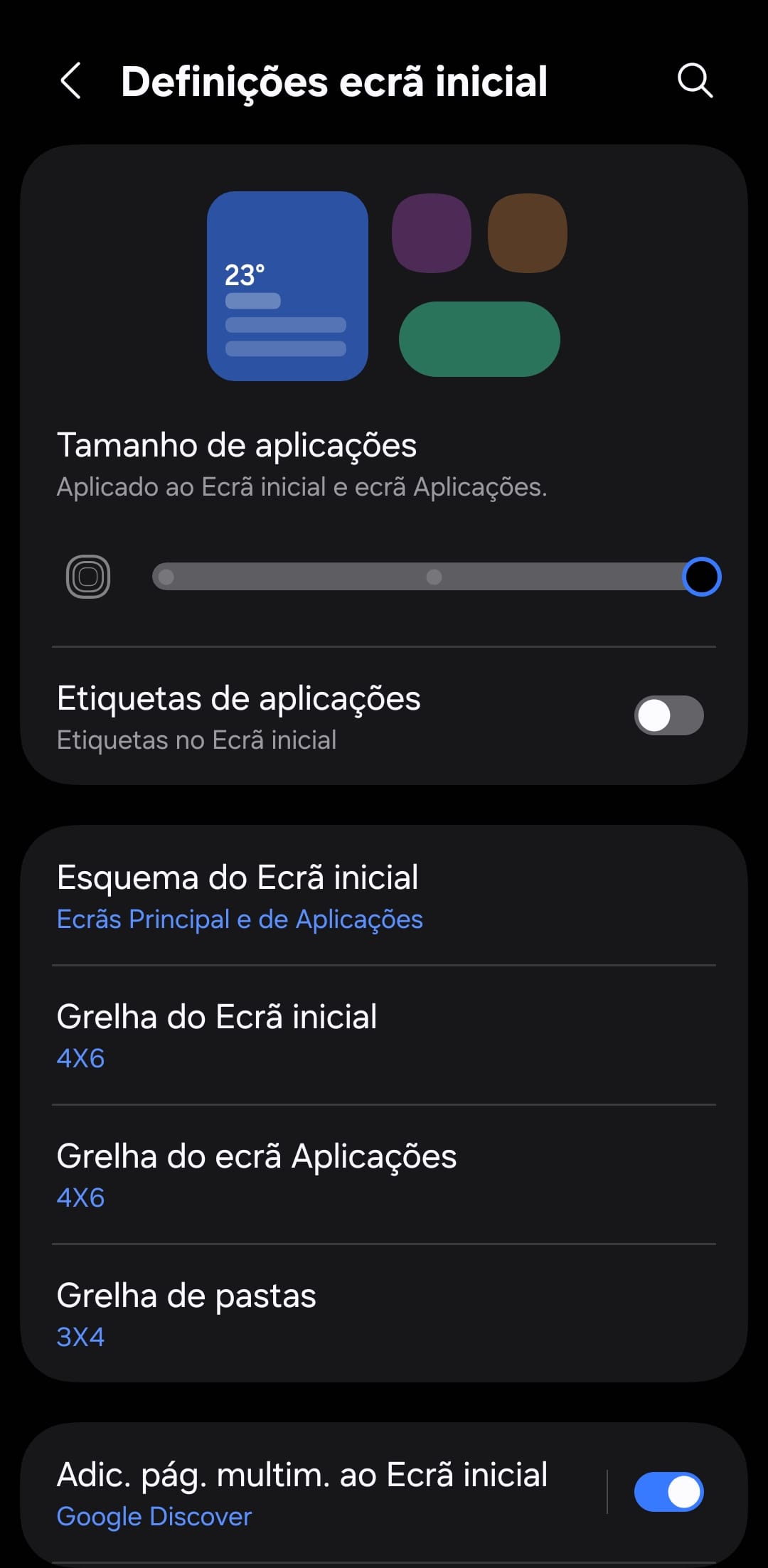
Task: Open Grelha do Ecrã inicial setting
Action: tap(384, 1035)
